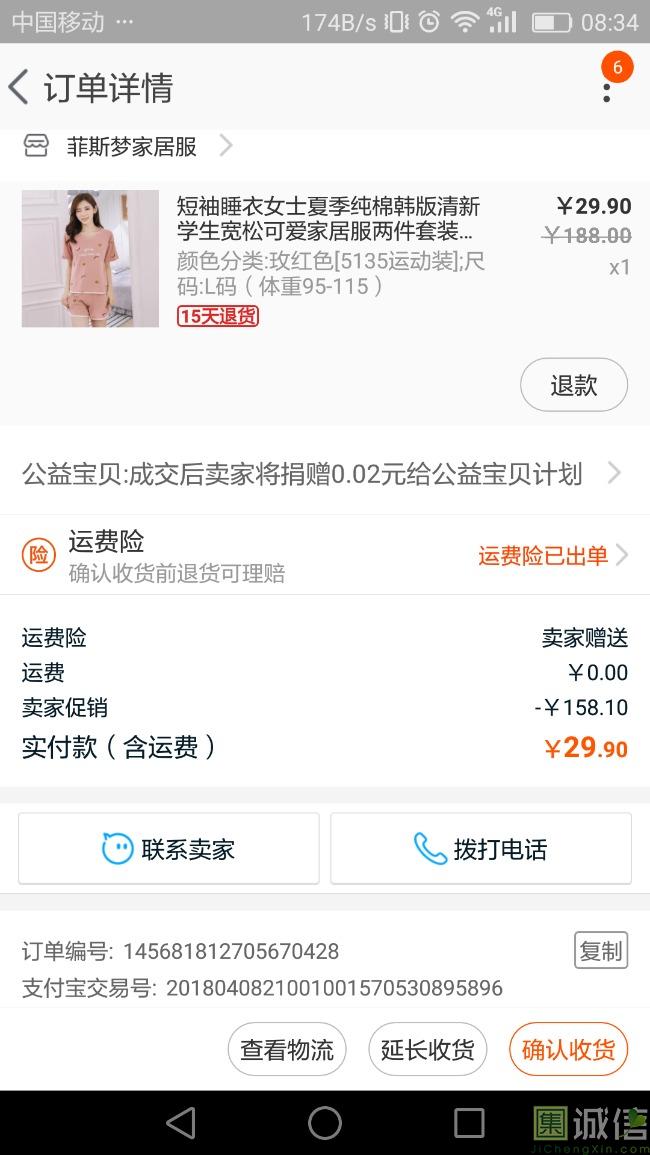Tap the system home button
This screenshot has height=1155, width=650.
pos(324,1122)
